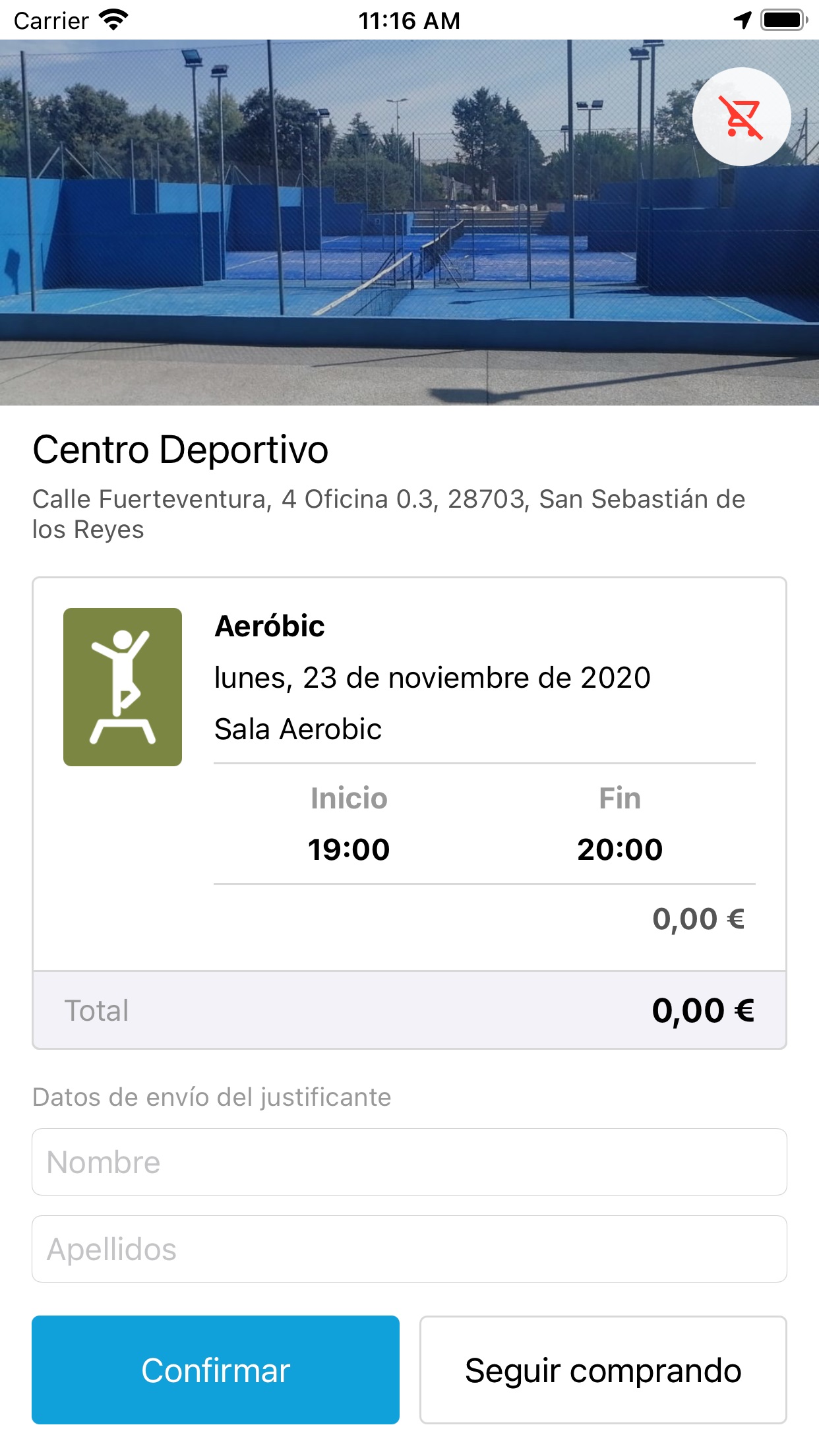
Task: Tap the empty-cart icon over the photo
Action: pyautogui.click(x=742, y=117)
